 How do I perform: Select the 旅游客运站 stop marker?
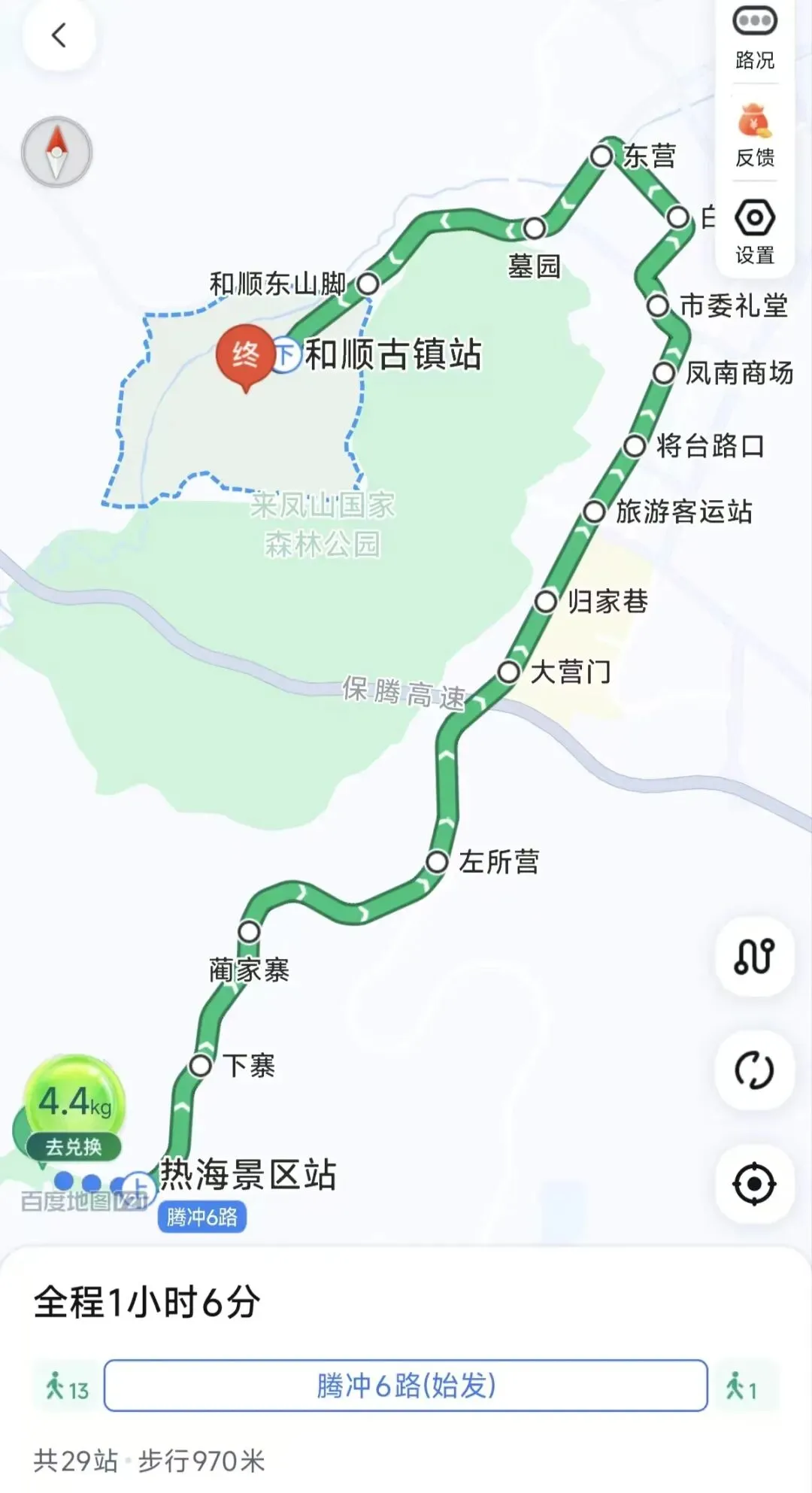[594, 512]
